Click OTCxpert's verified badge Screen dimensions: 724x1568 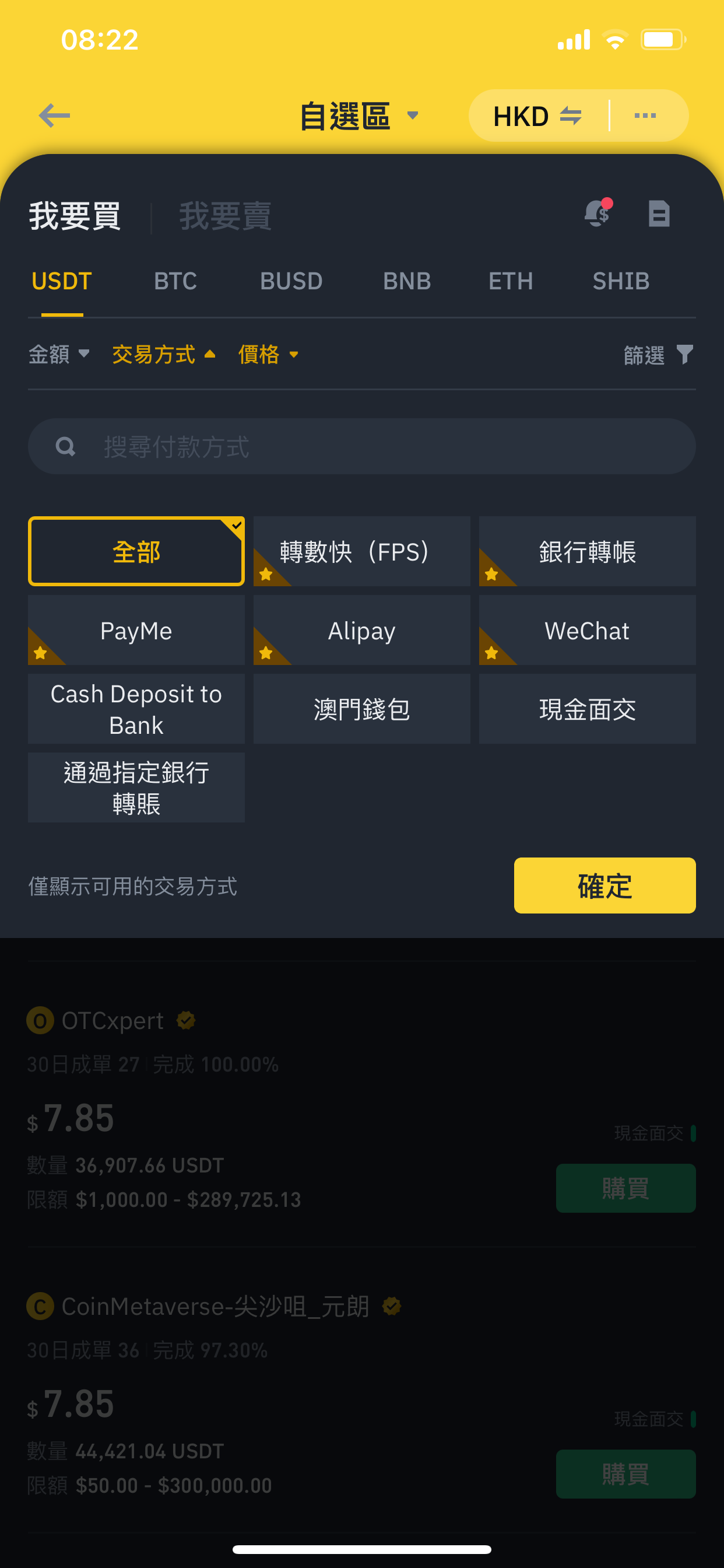coord(186,1020)
